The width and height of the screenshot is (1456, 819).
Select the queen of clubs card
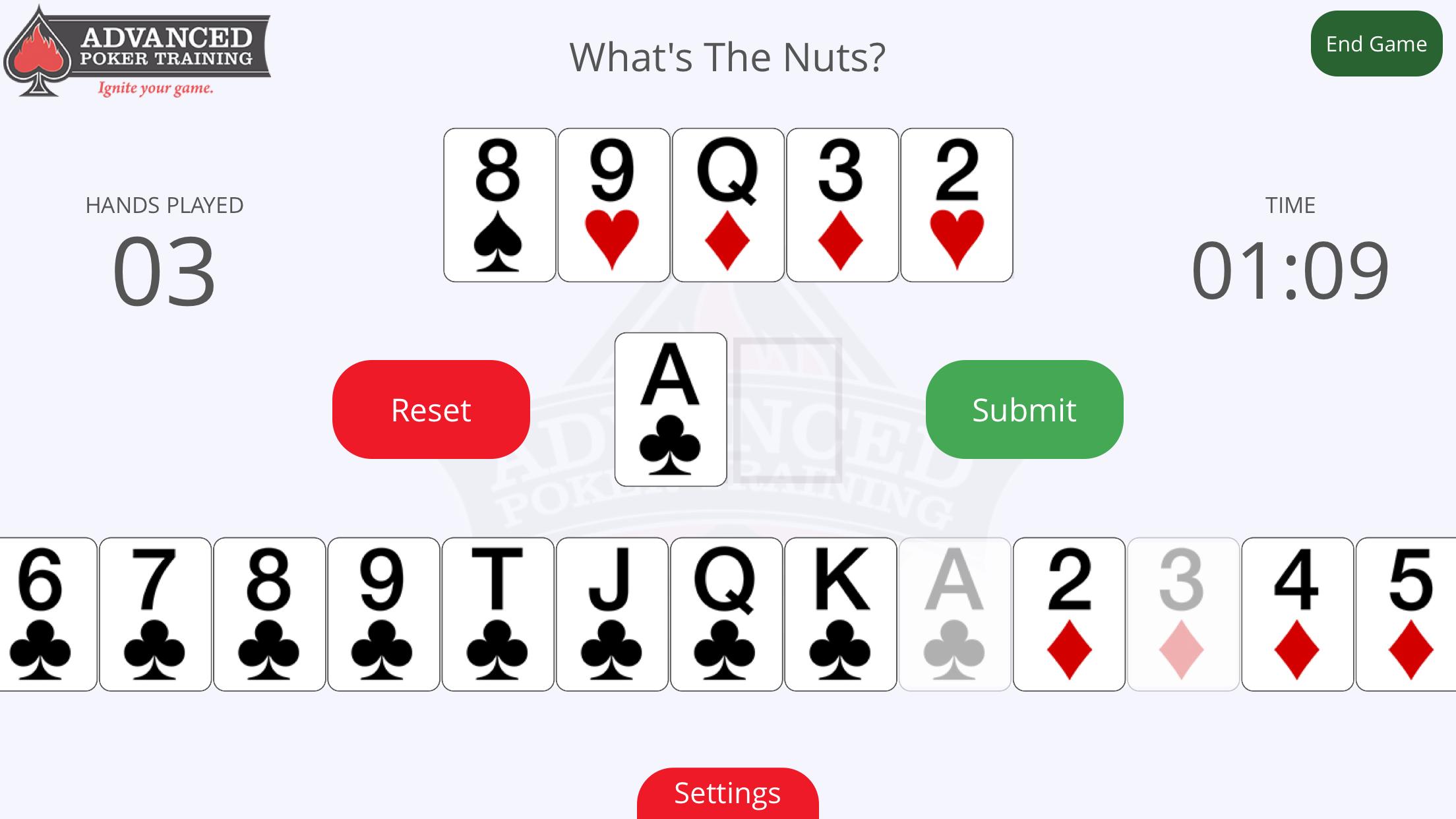[x=726, y=614]
